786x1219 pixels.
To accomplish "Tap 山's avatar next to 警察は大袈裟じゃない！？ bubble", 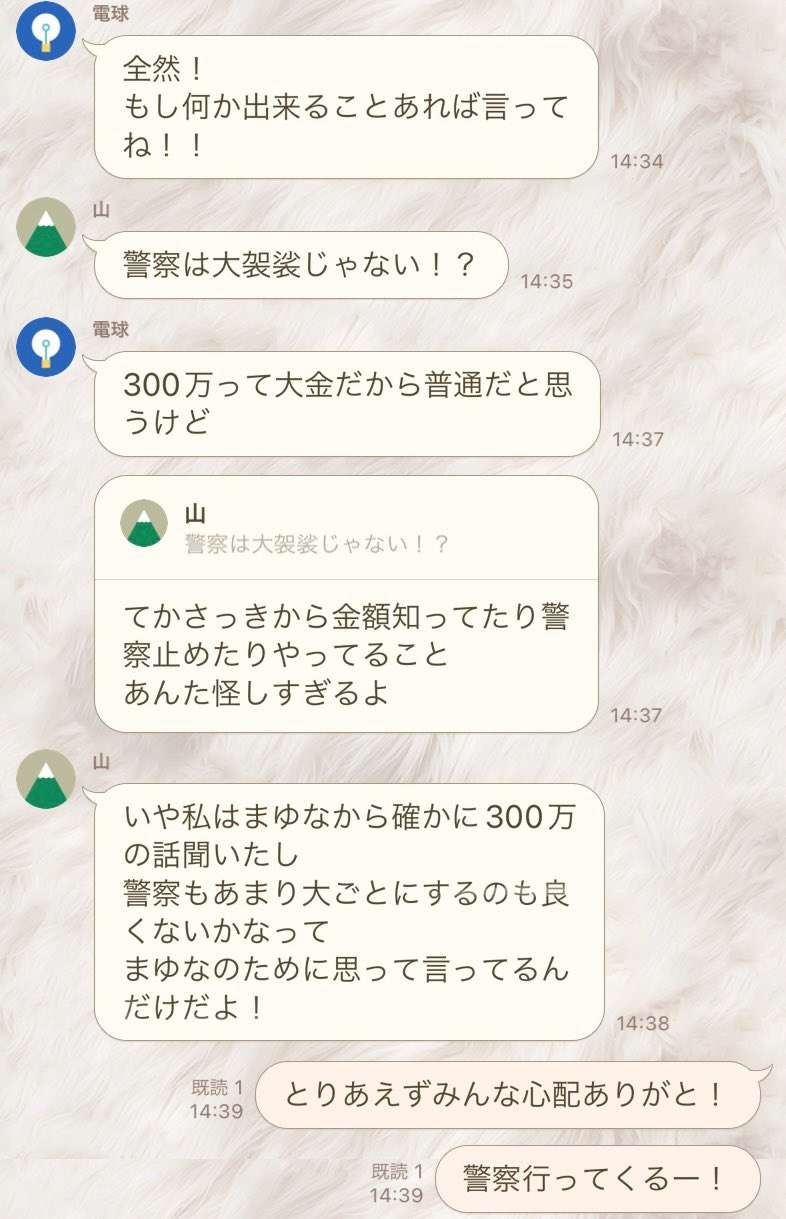I will click(x=46, y=227).
